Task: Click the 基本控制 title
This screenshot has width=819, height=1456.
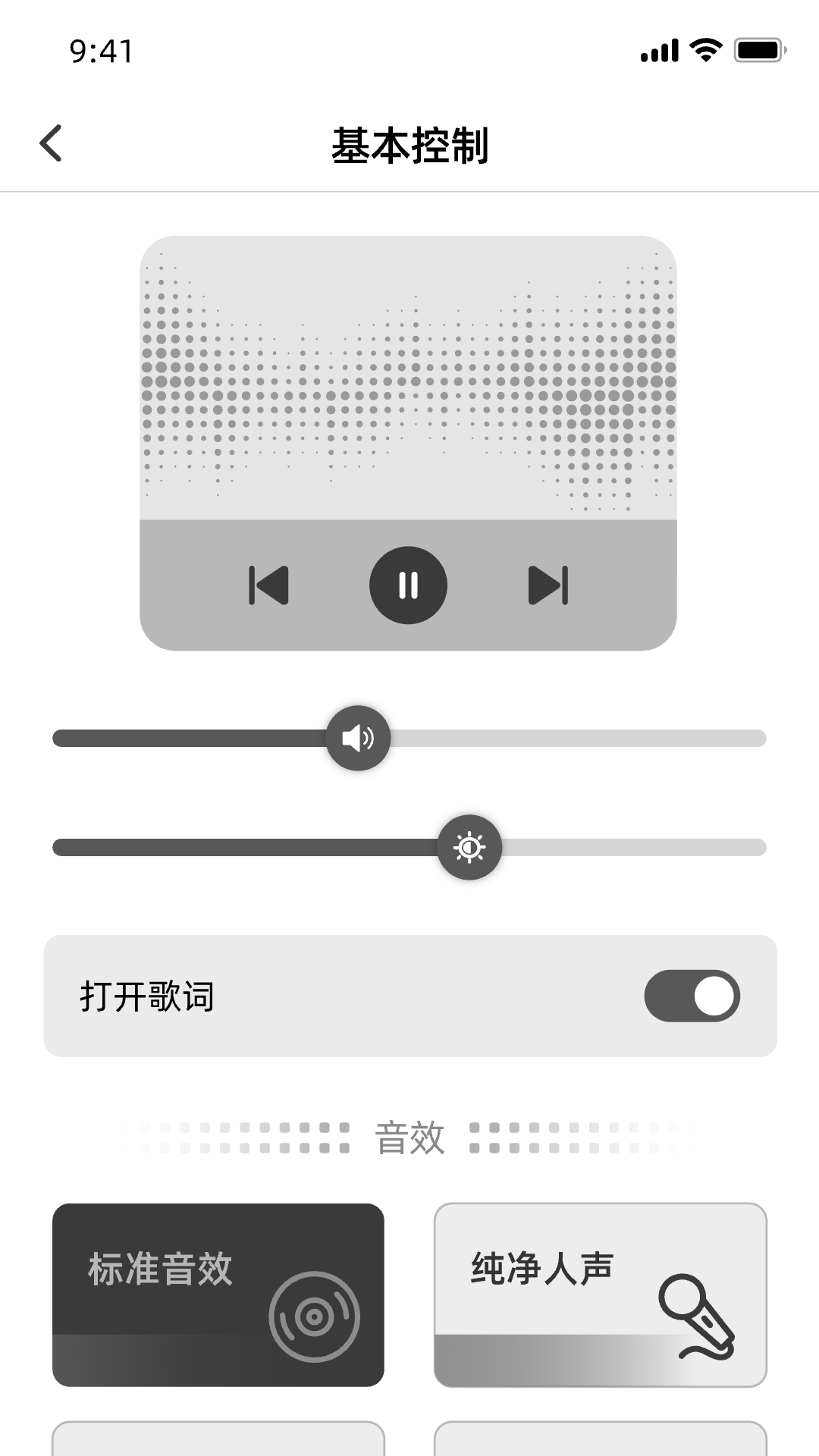Action: 409,146
